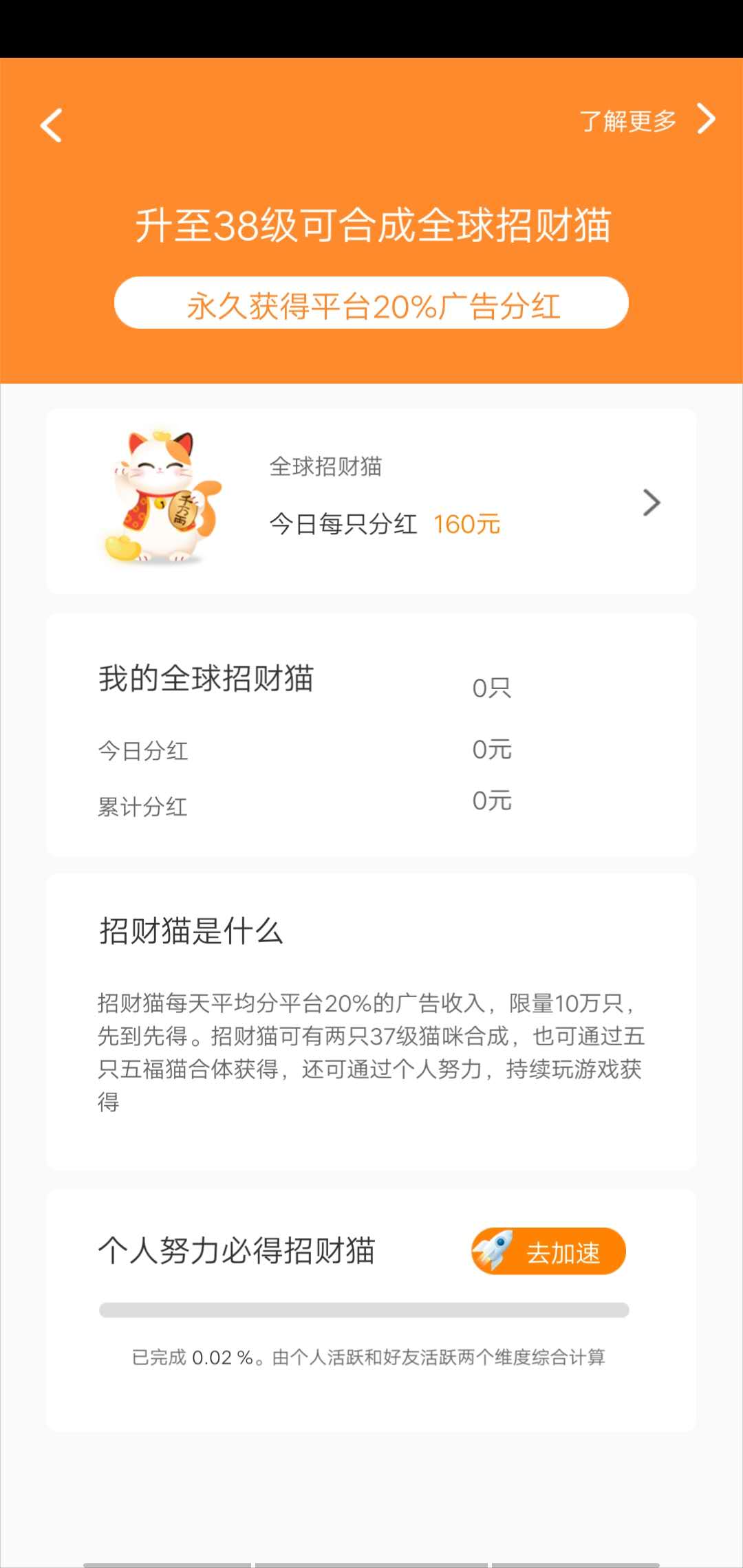Open 了解更多 to learn more

[x=628, y=120]
